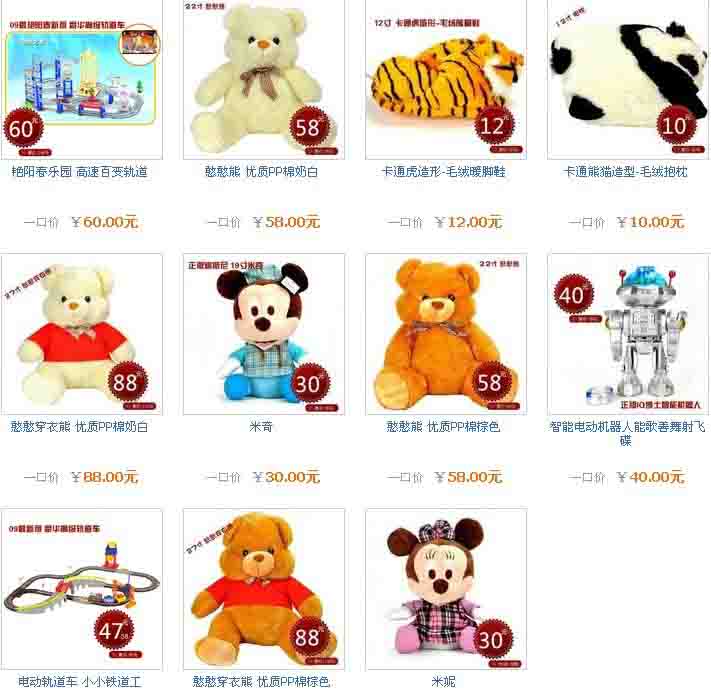Open the 卡通熊猫造型-毛绒抱枕 title link
The width and height of the screenshot is (711, 700).
pos(627,172)
